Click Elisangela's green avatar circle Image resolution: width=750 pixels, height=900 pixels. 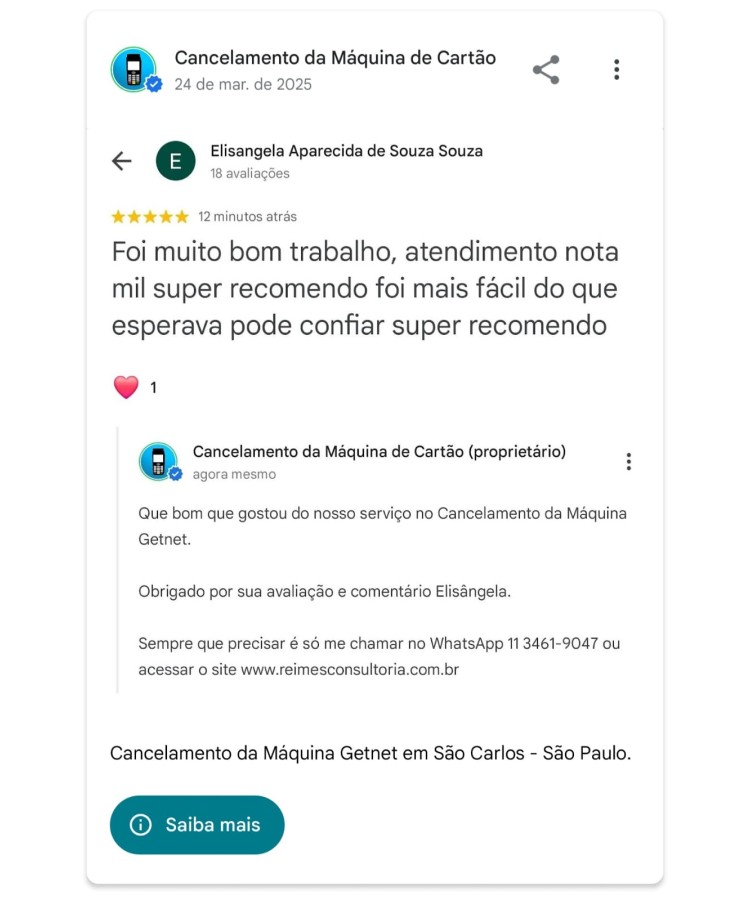[x=174, y=160]
